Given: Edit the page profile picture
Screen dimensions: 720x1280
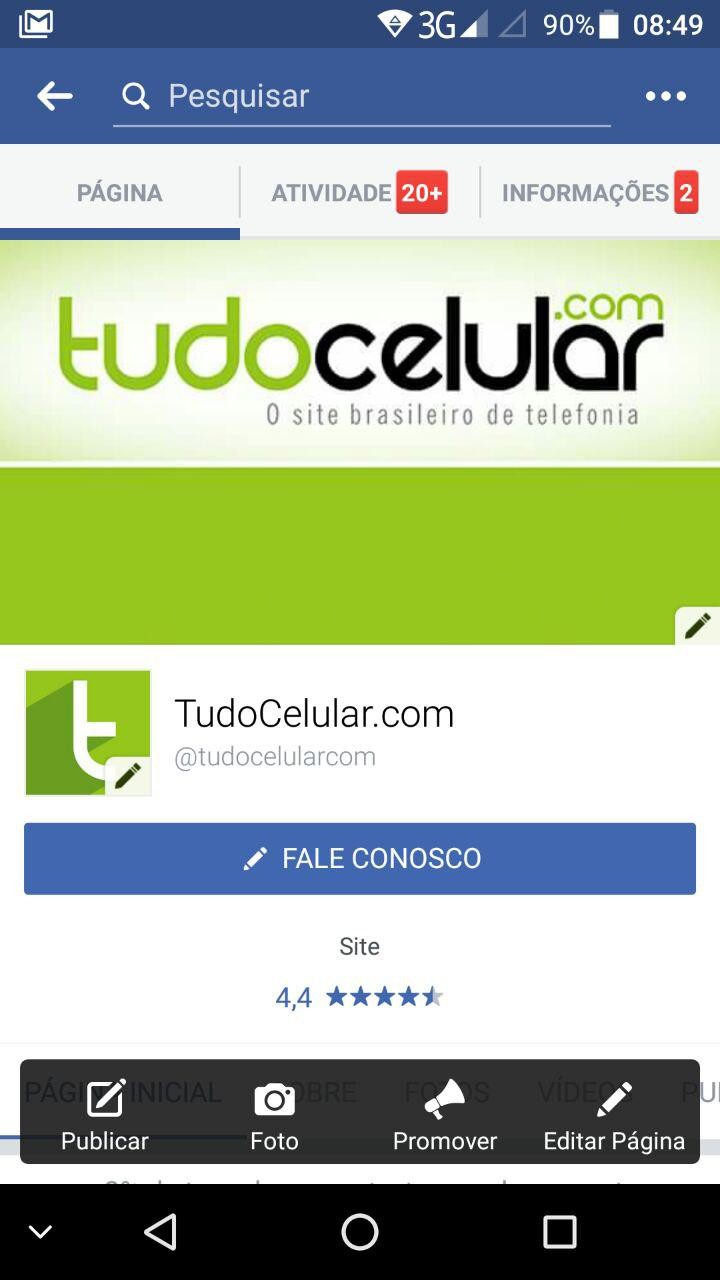Looking at the screenshot, I should pos(128,776).
